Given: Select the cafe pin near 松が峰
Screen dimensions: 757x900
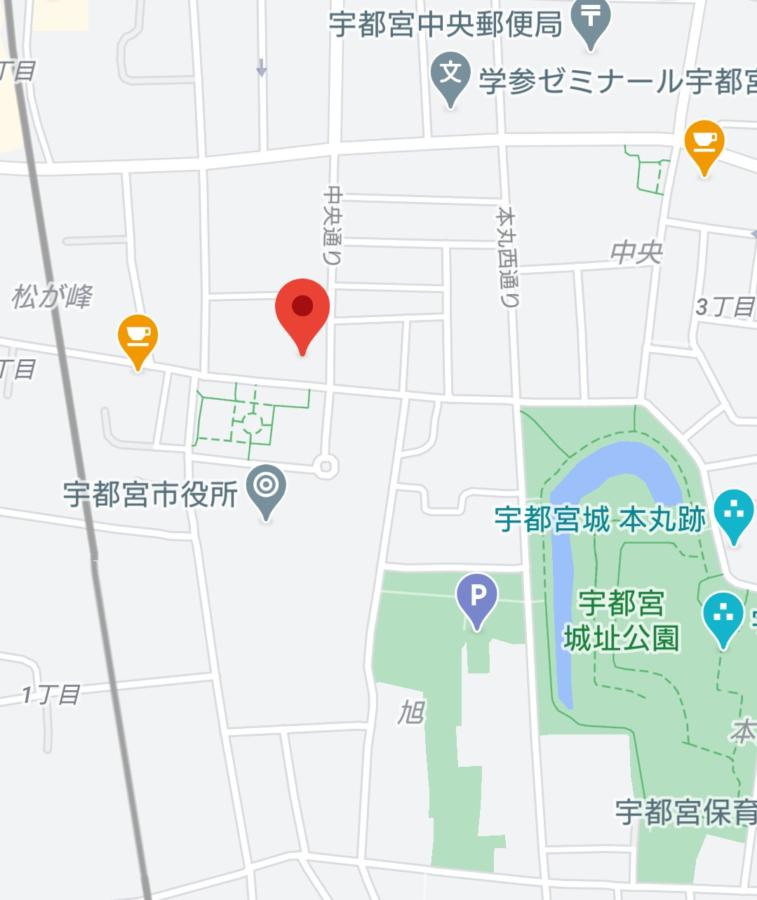Looking at the screenshot, I should pyautogui.click(x=138, y=337).
